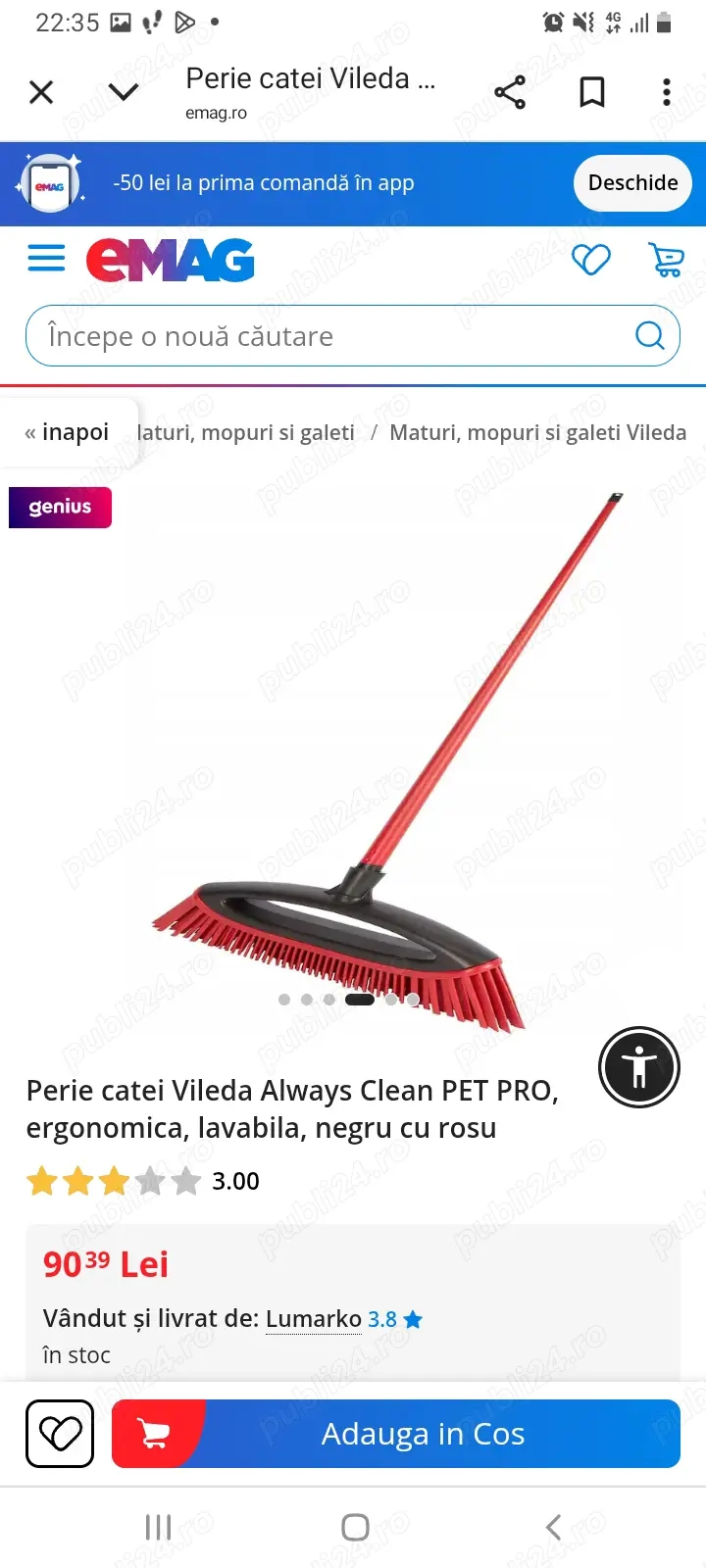Open the share options for this product
The height and width of the screenshot is (1568, 706).
point(510,91)
